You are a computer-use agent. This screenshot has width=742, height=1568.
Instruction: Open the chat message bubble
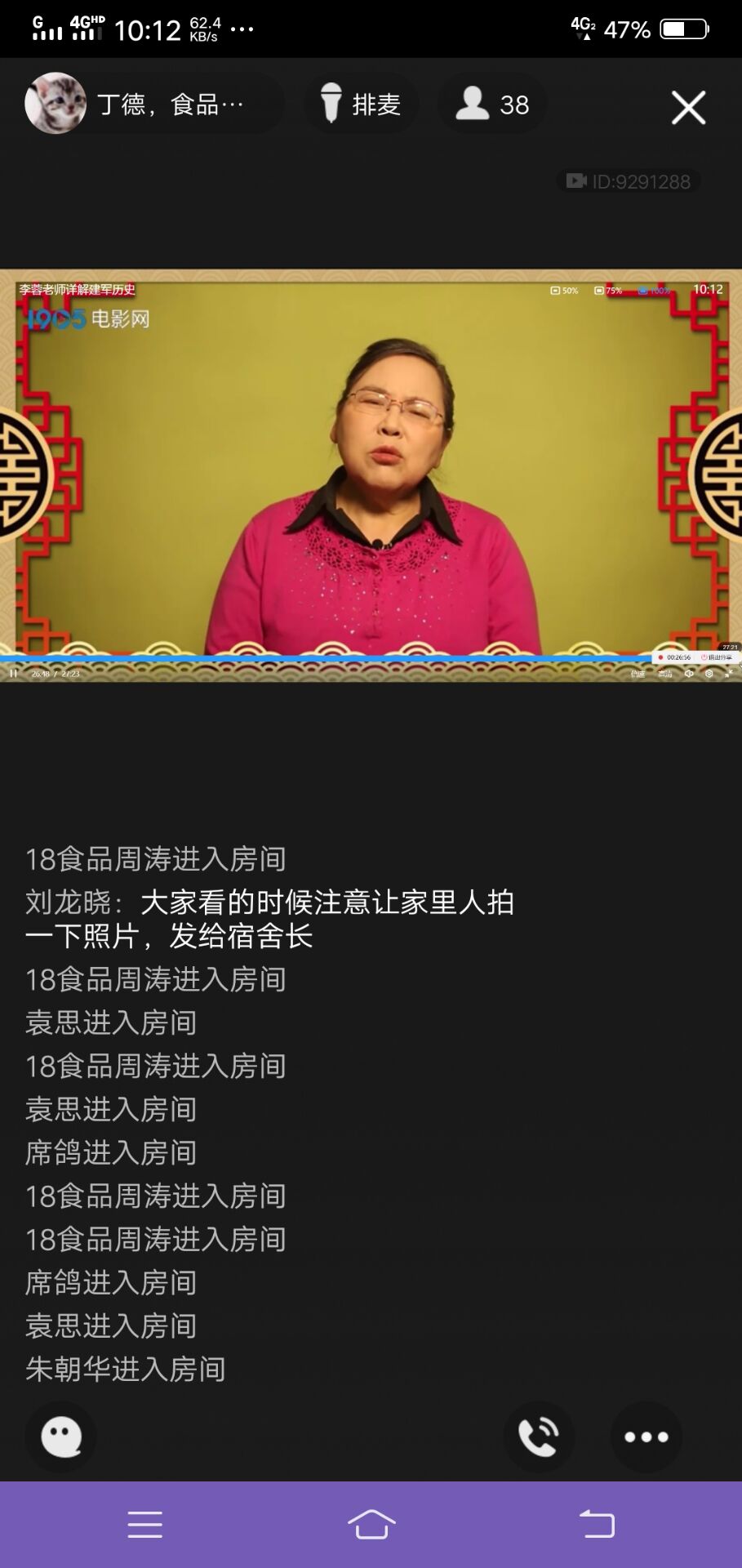(x=61, y=1437)
